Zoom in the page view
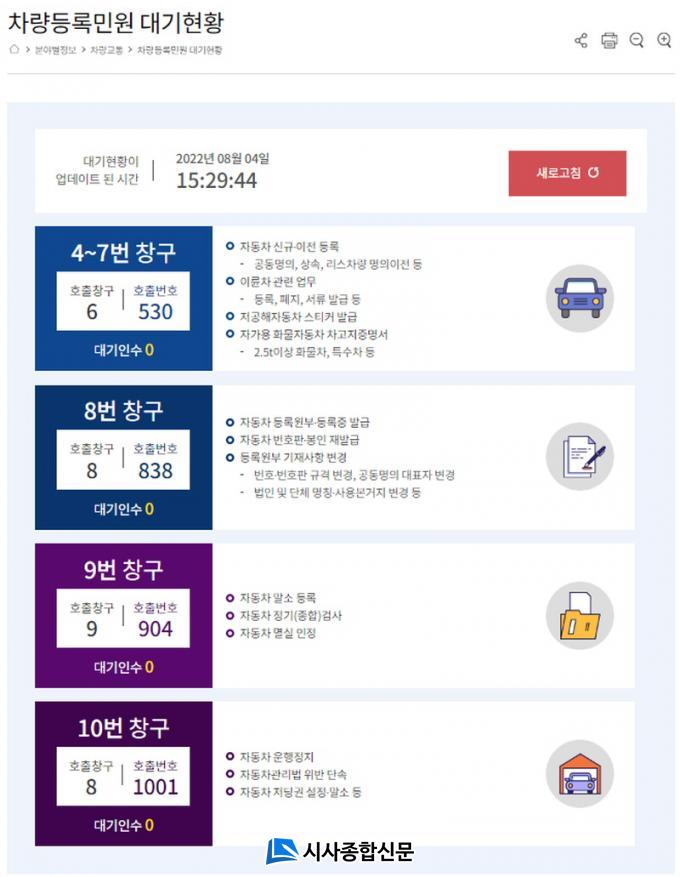Screen dimensions: 680x877 click(664, 40)
